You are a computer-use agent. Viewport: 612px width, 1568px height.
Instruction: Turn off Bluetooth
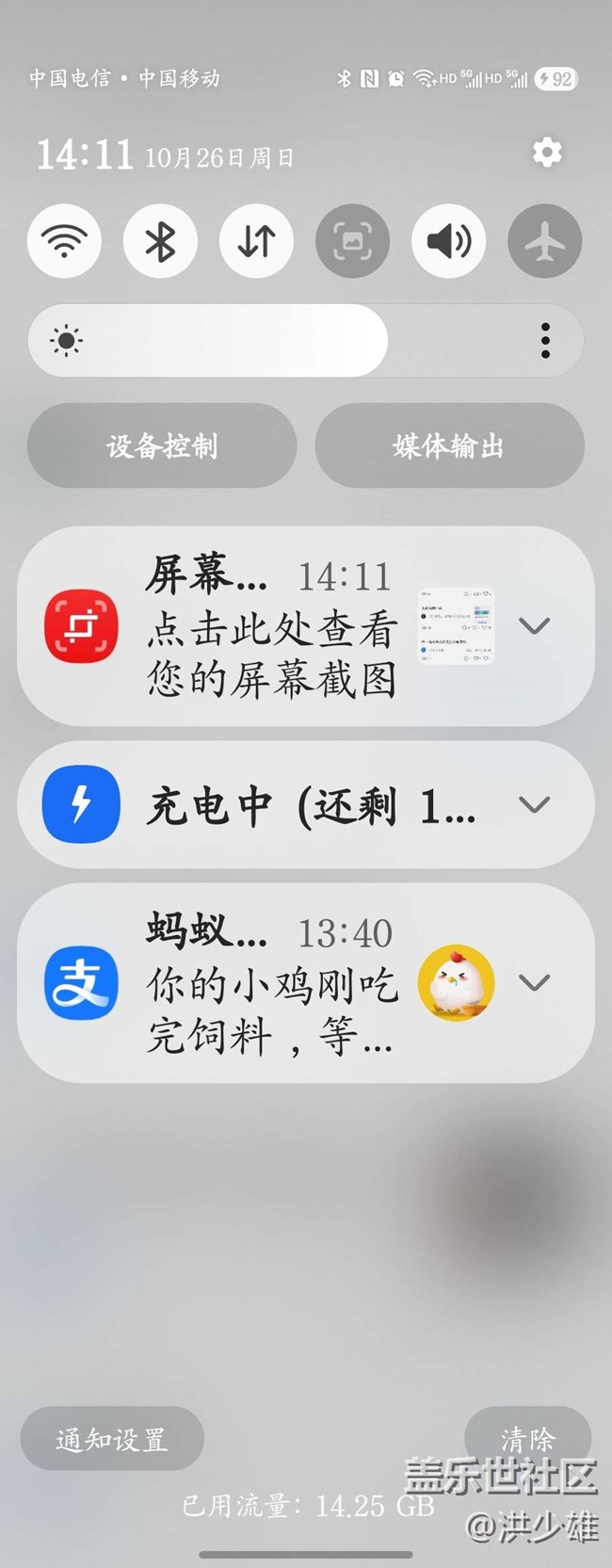click(160, 241)
